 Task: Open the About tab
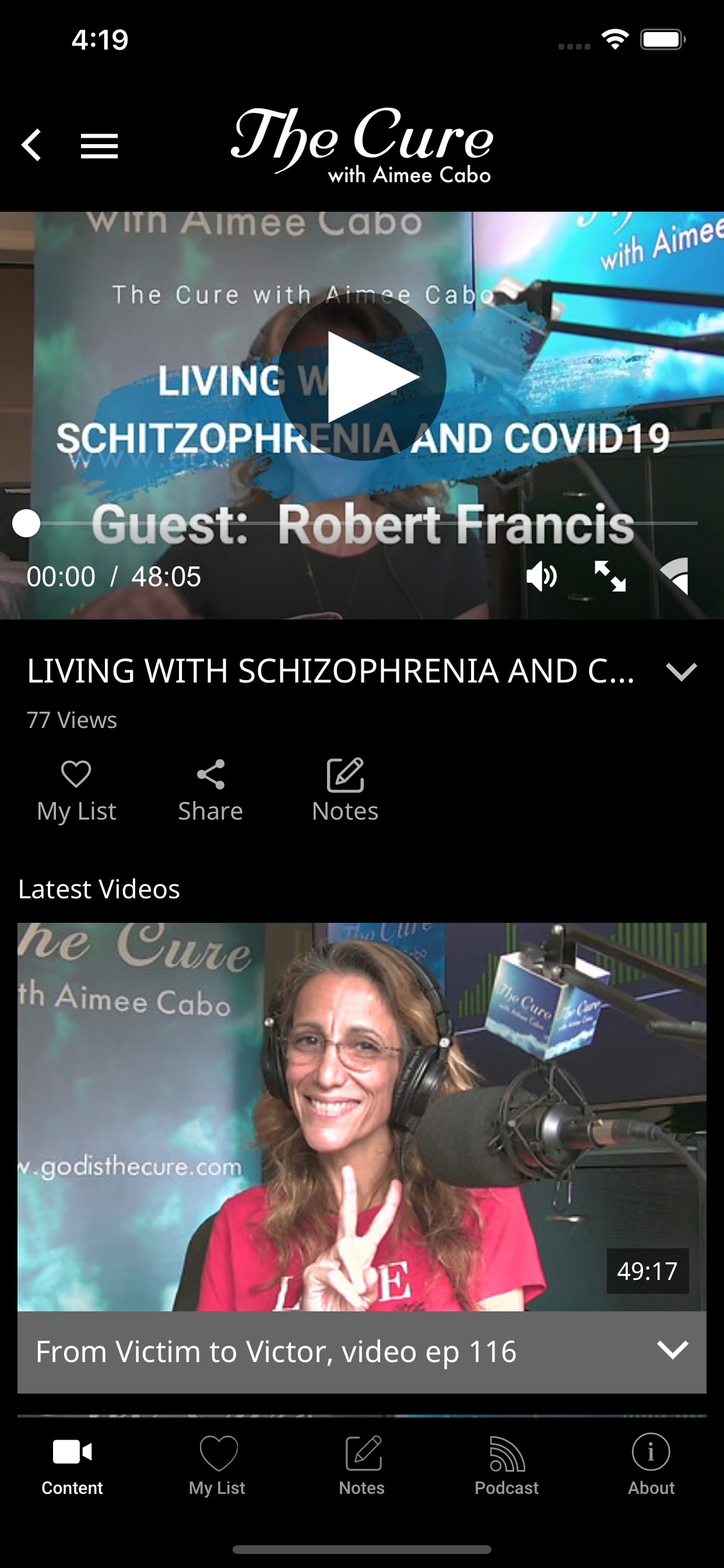coord(651,1466)
